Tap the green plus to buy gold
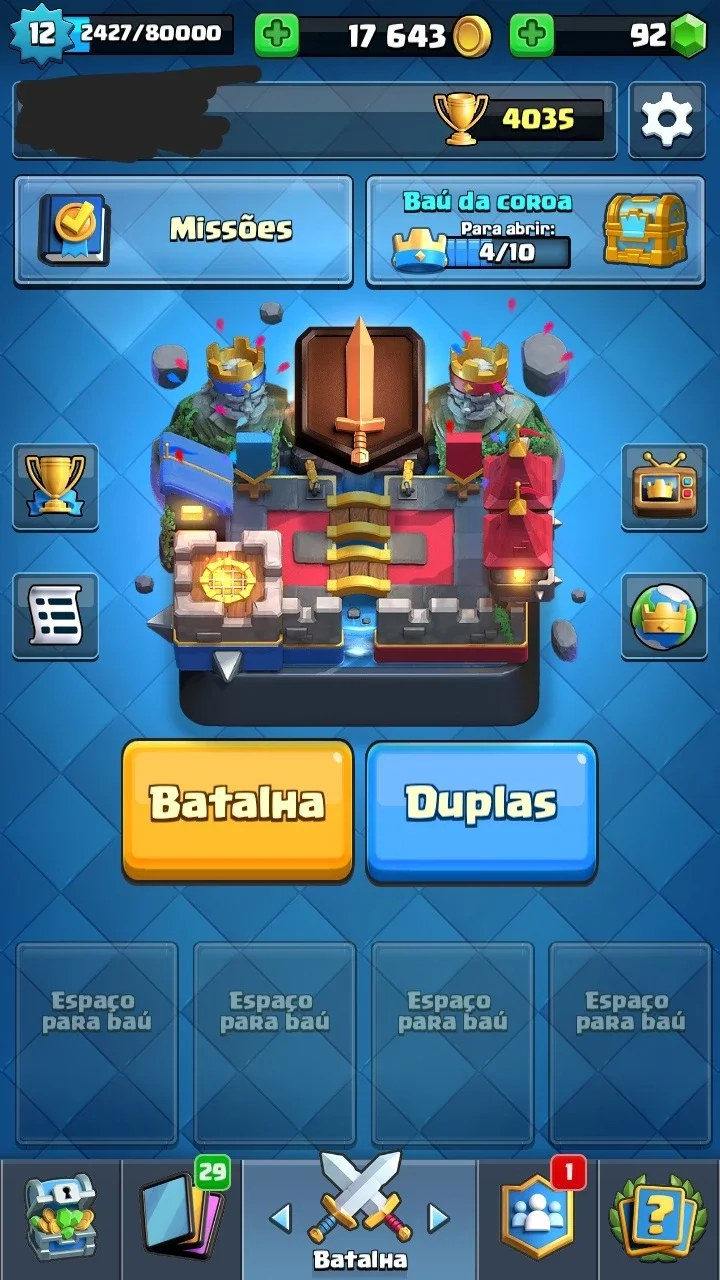Image resolution: width=720 pixels, height=1280 pixels. pos(277,35)
